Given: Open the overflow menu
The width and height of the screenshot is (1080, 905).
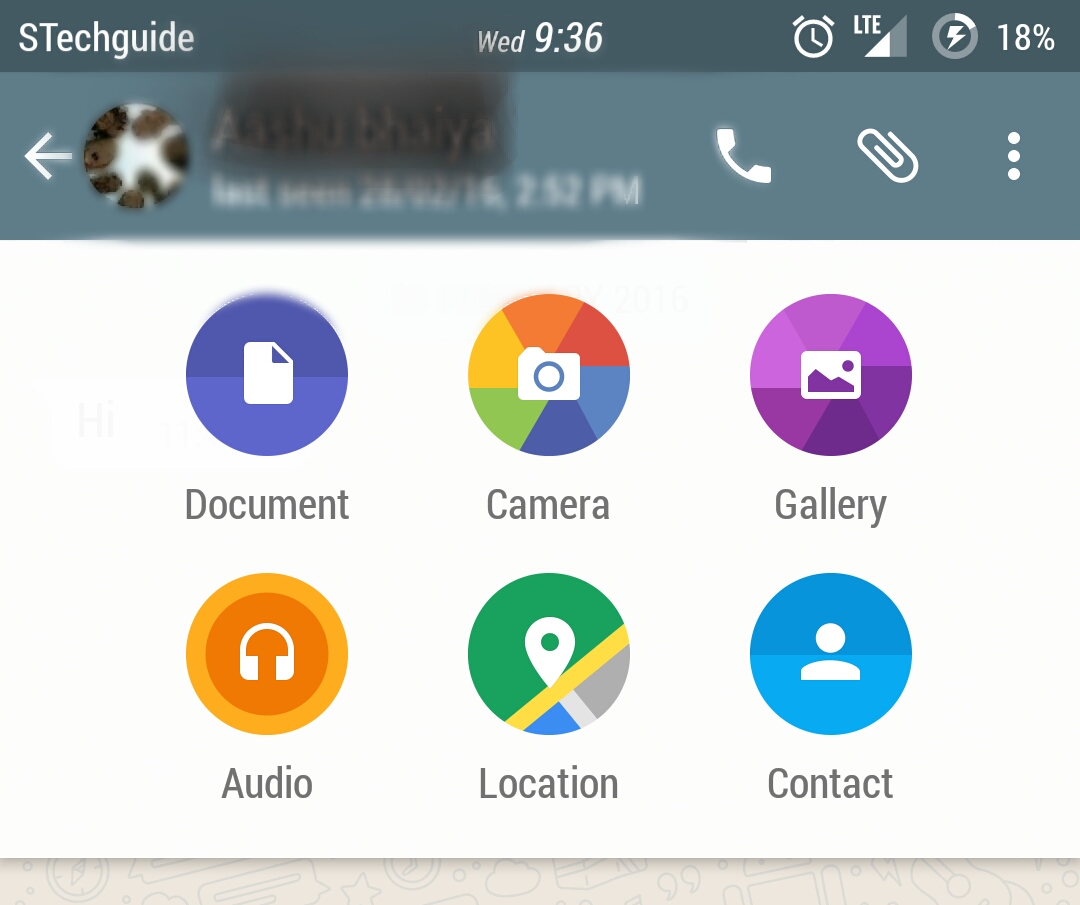Looking at the screenshot, I should pos(1013,157).
